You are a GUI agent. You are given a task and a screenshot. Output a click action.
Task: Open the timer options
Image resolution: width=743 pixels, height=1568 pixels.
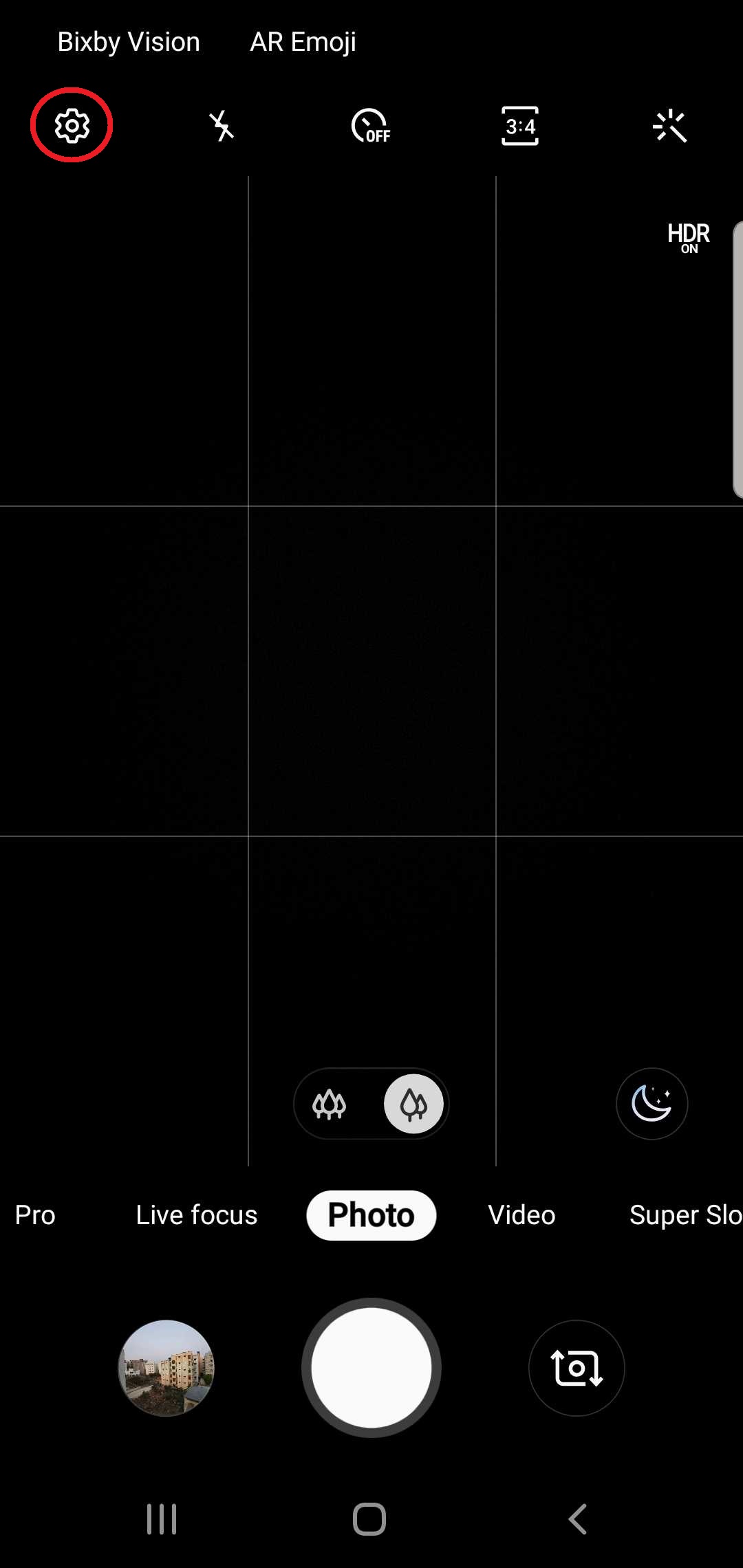[x=370, y=127]
